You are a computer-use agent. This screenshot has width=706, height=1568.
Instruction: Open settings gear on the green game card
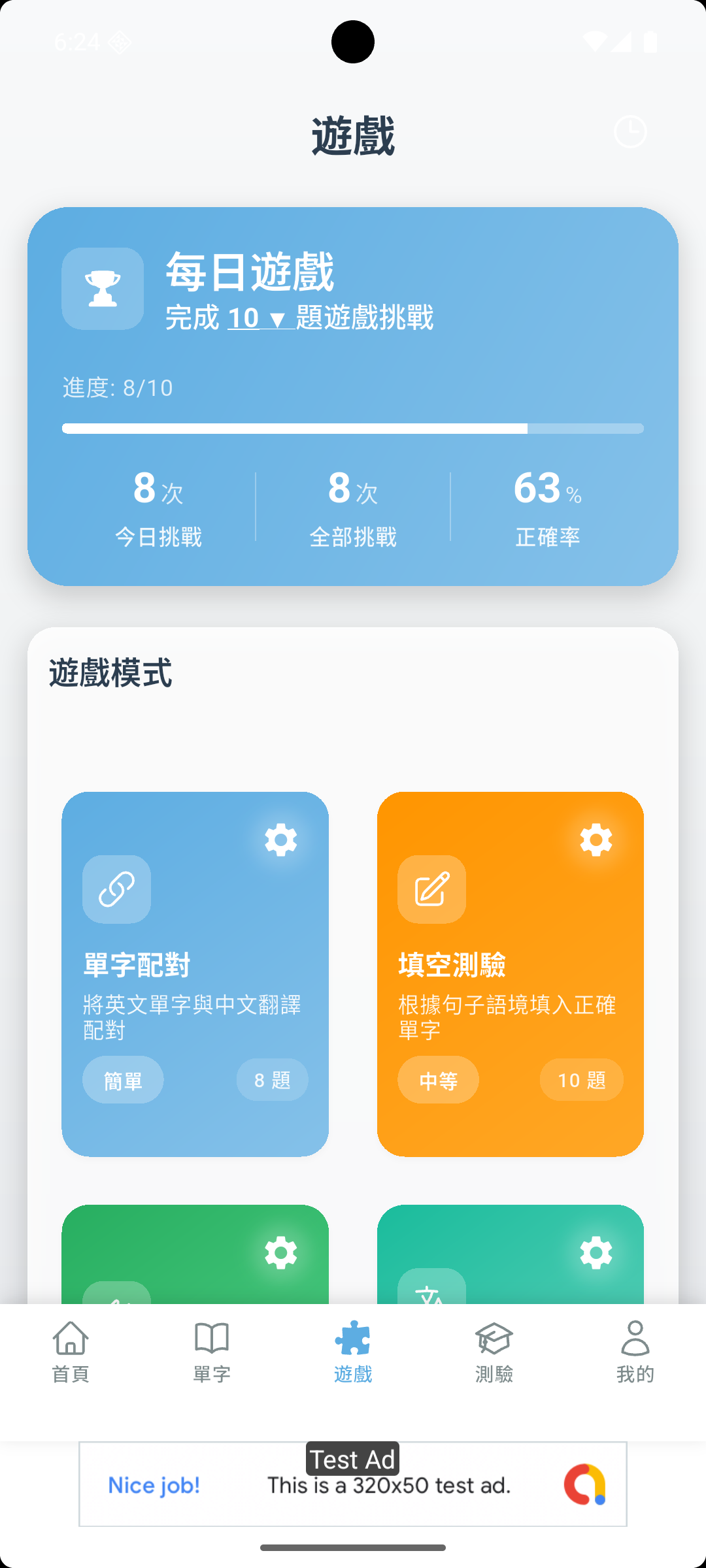point(281,1252)
